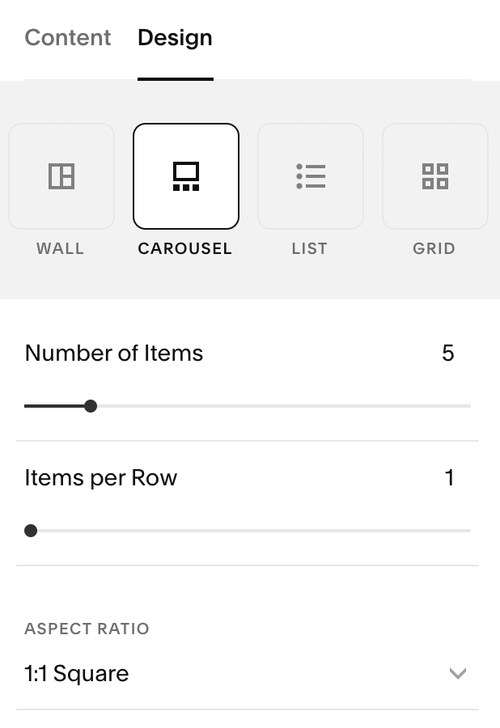Tap the Number of Items slider track
The image size is (500, 728).
pyautogui.click(x=247, y=406)
